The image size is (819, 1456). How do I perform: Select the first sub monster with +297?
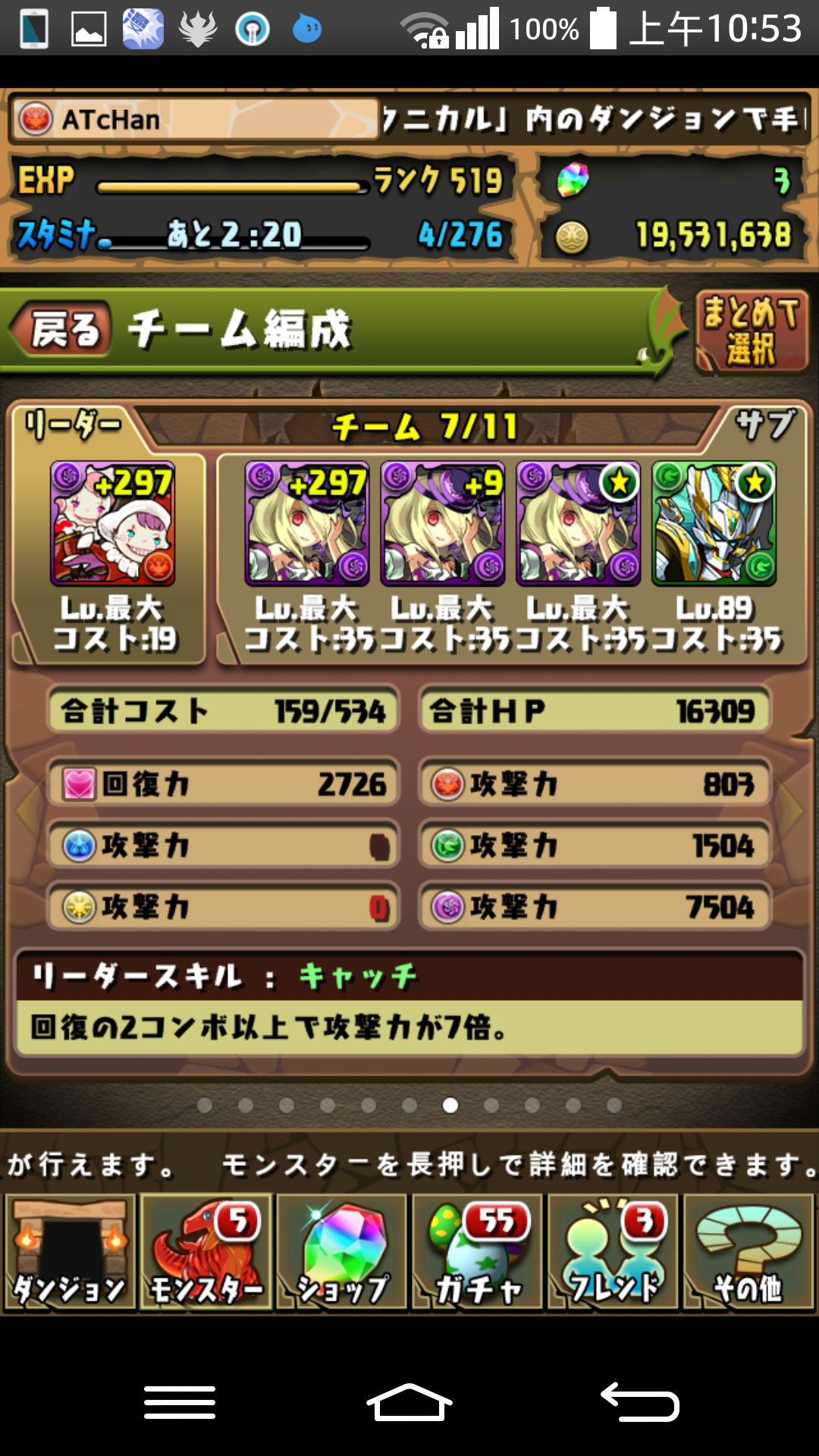click(x=307, y=523)
